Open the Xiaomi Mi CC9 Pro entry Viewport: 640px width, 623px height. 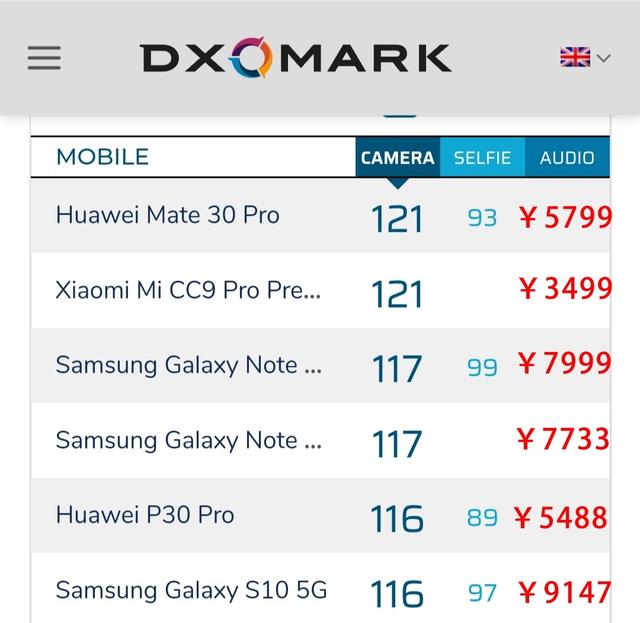188,290
